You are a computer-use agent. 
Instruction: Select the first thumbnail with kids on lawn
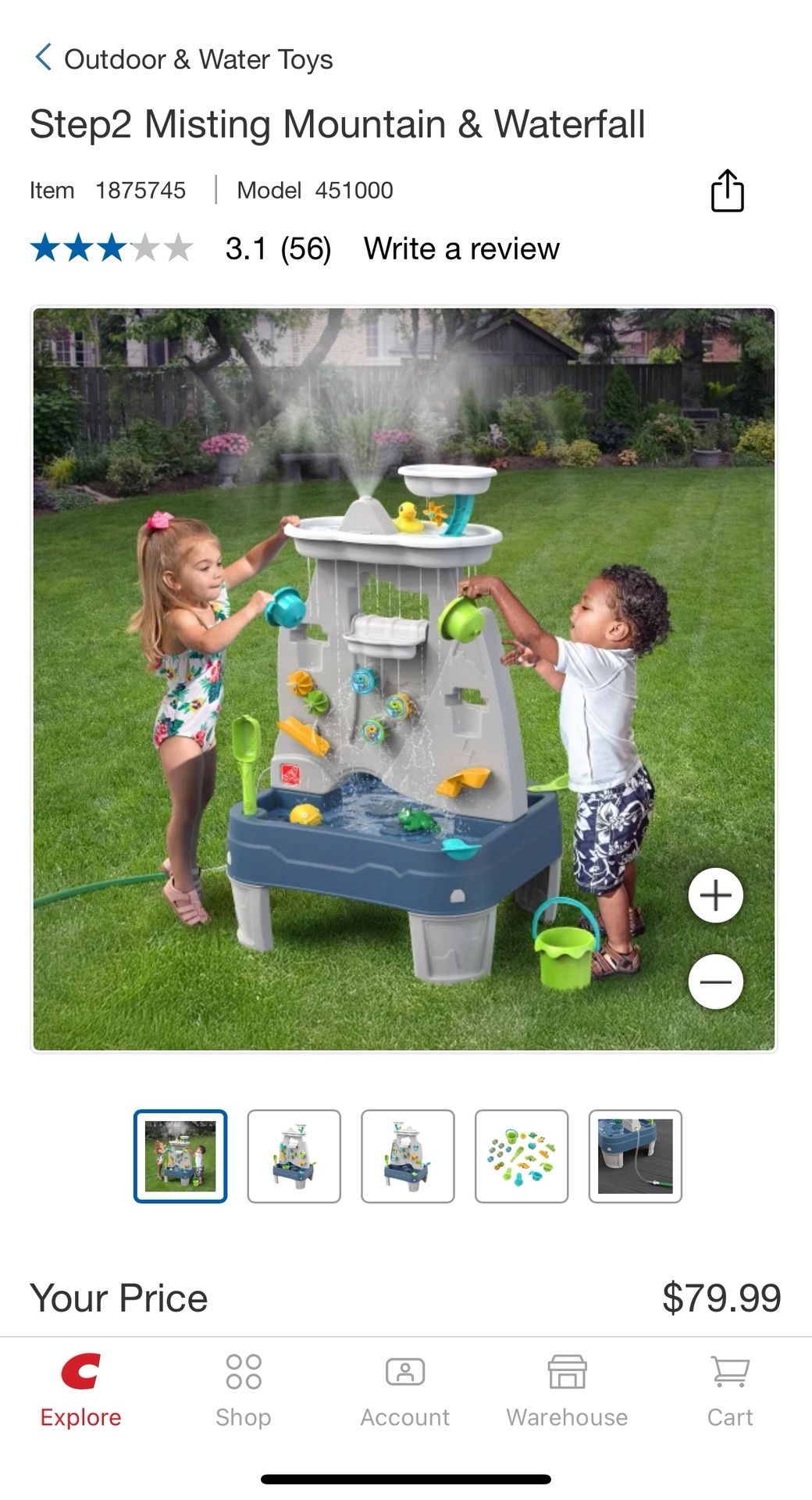click(180, 1156)
